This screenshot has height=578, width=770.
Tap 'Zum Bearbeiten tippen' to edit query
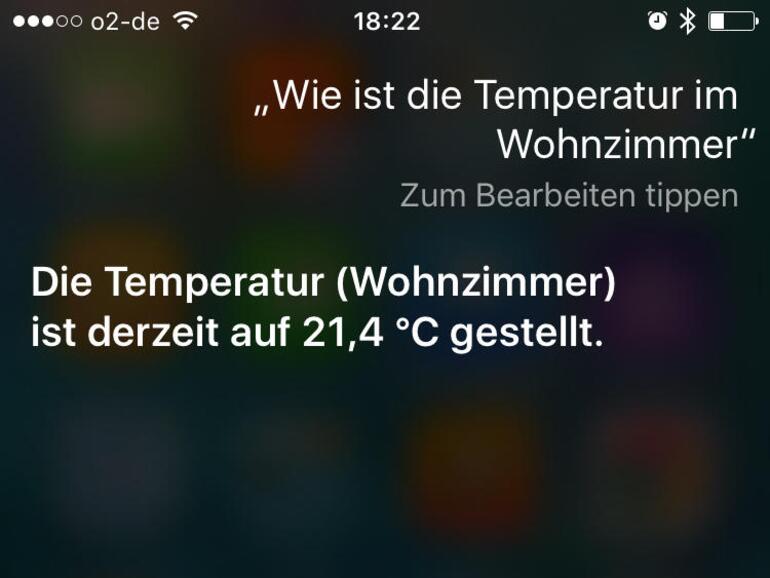(569, 195)
